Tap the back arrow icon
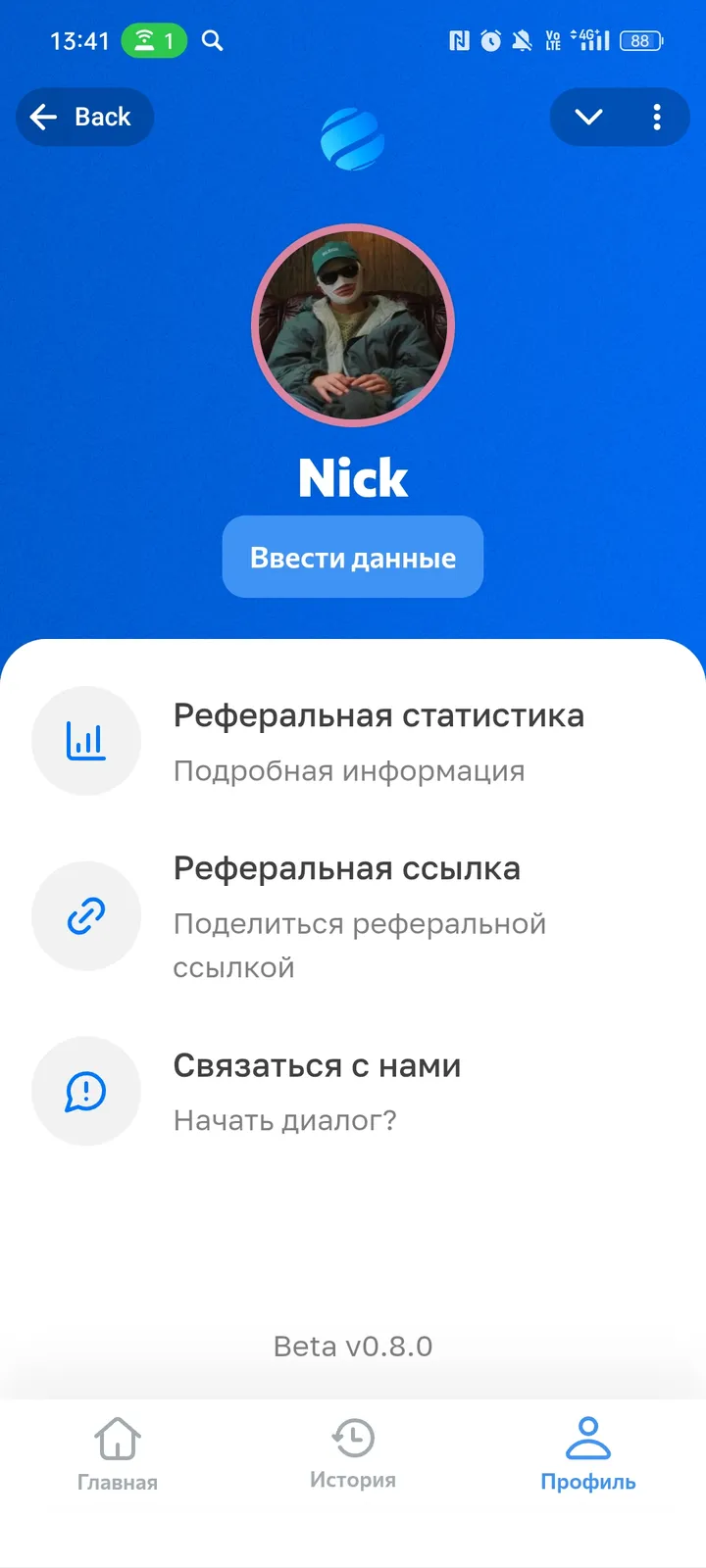 [x=43, y=117]
